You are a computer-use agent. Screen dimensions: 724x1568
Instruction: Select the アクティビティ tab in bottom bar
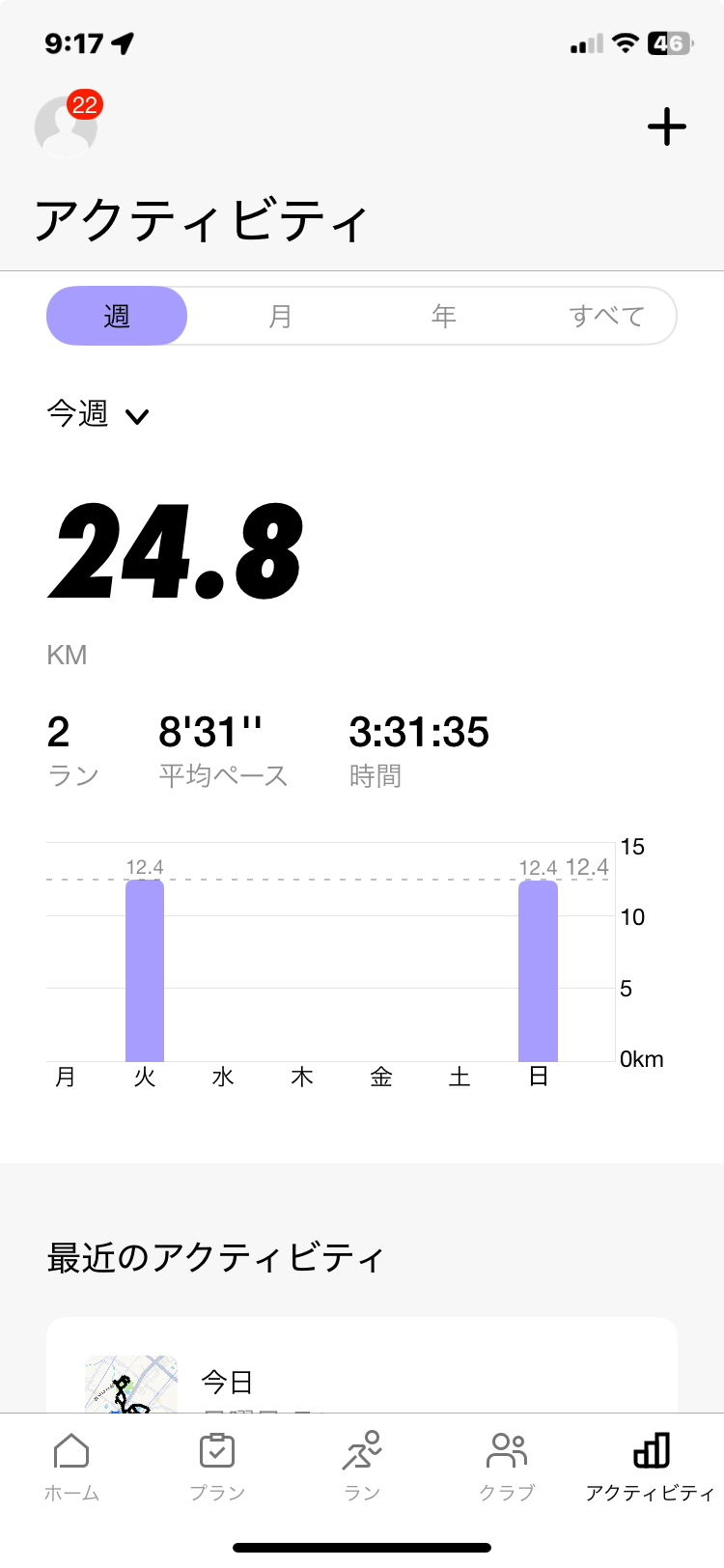tap(651, 1467)
